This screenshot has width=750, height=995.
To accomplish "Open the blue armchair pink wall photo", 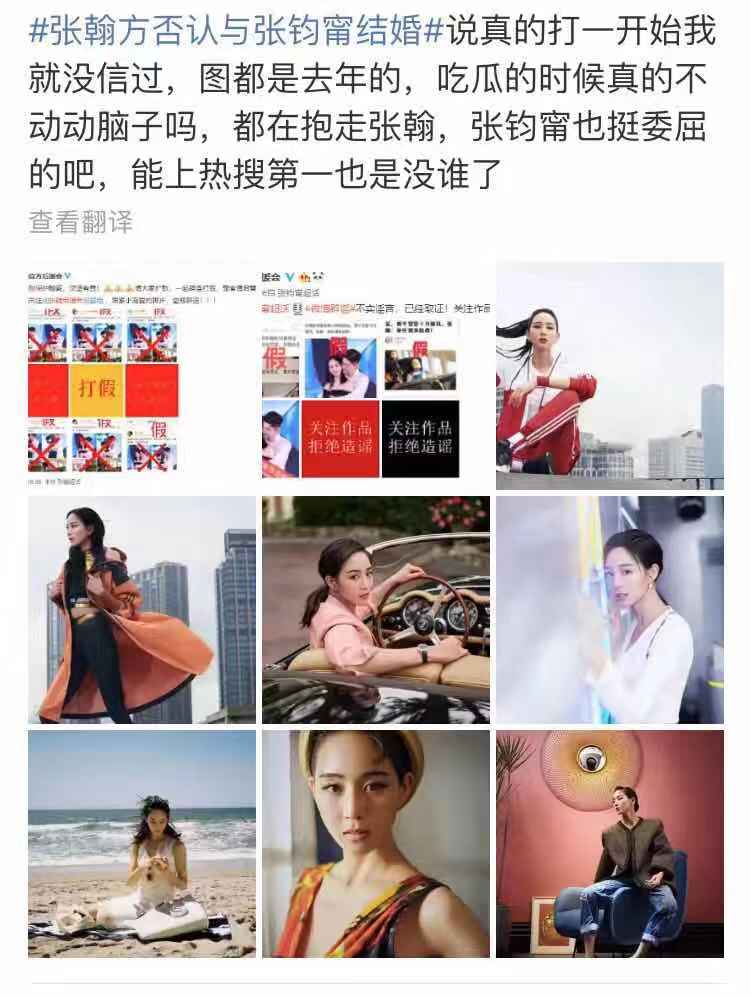I will pyautogui.click(x=609, y=844).
